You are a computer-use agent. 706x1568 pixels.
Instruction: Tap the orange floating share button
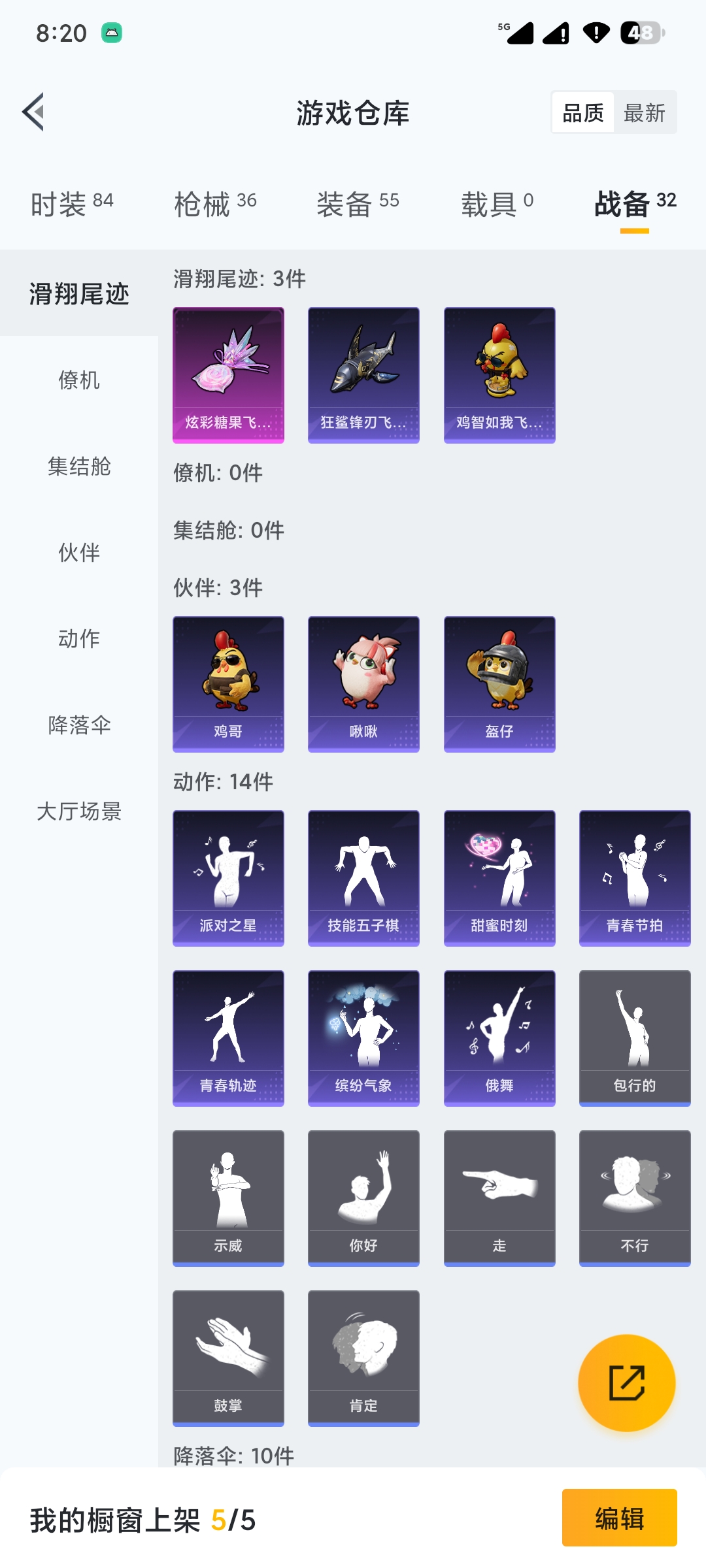pyautogui.click(x=626, y=1383)
